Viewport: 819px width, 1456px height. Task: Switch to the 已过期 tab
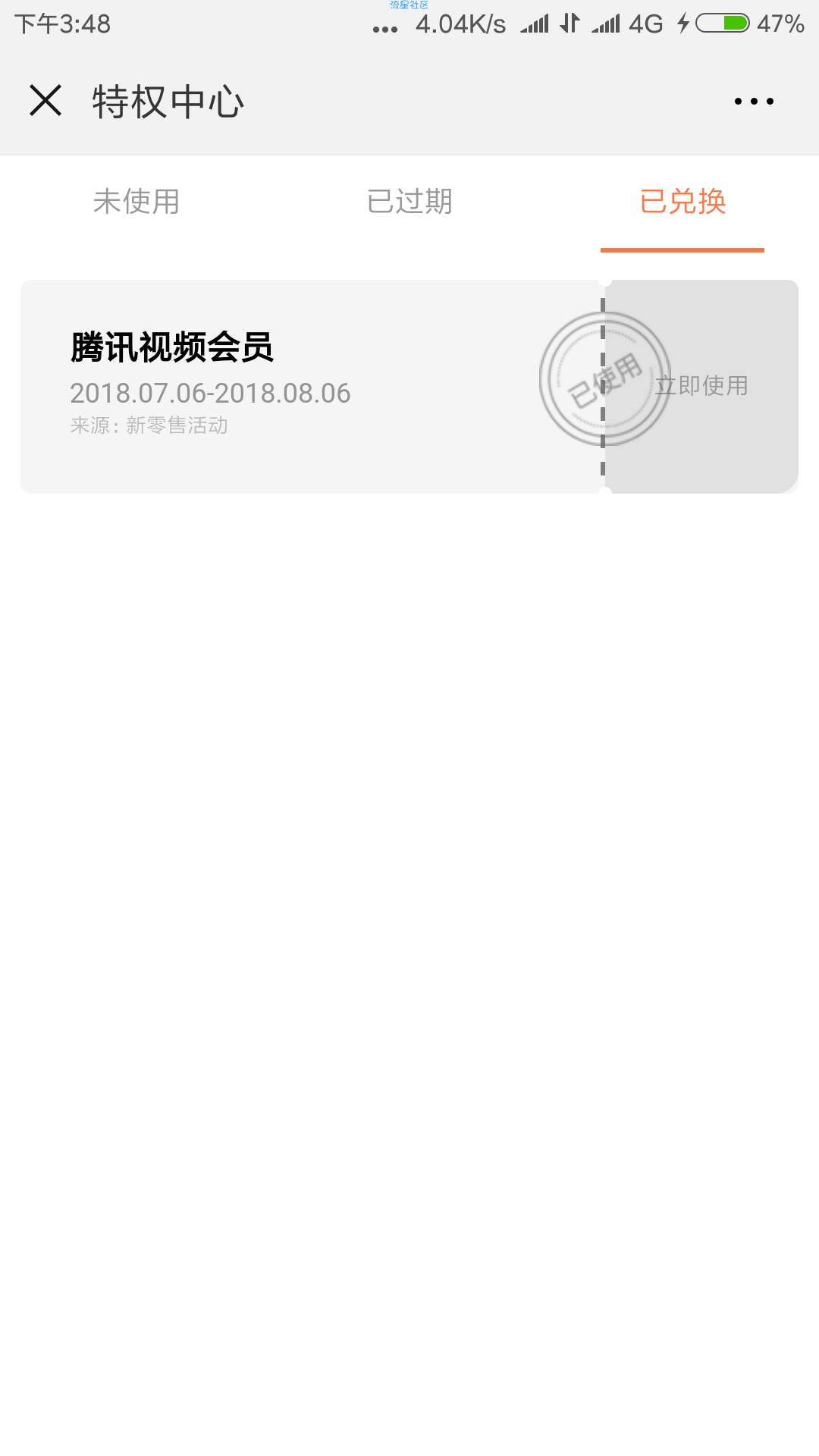[409, 202]
